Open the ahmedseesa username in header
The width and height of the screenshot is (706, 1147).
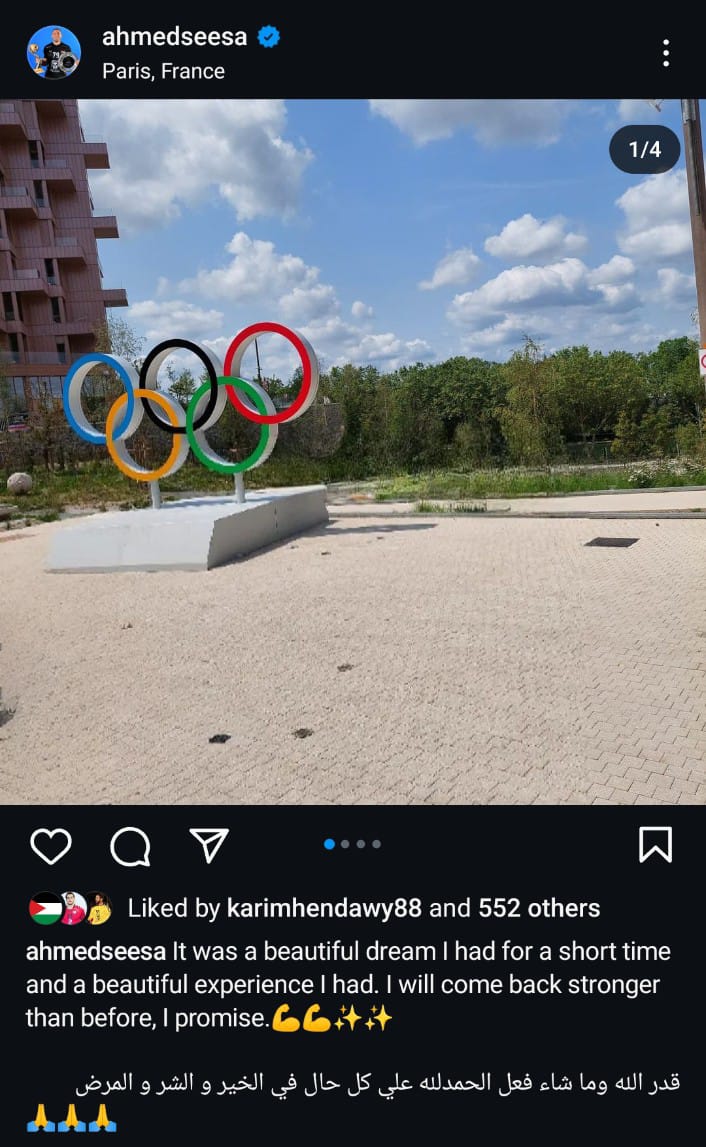pos(176,37)
